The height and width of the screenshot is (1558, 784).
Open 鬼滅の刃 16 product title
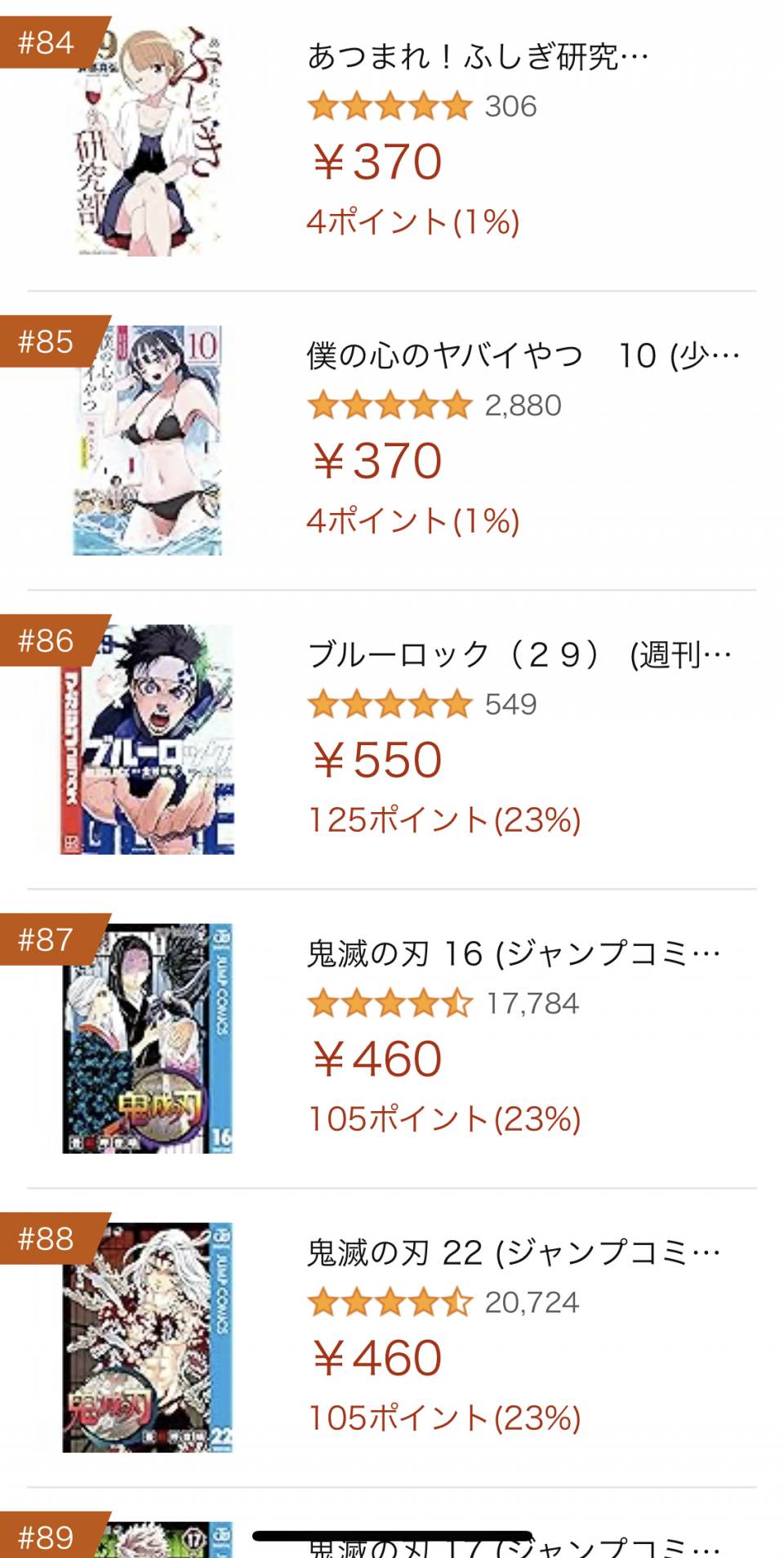[513, 954]
